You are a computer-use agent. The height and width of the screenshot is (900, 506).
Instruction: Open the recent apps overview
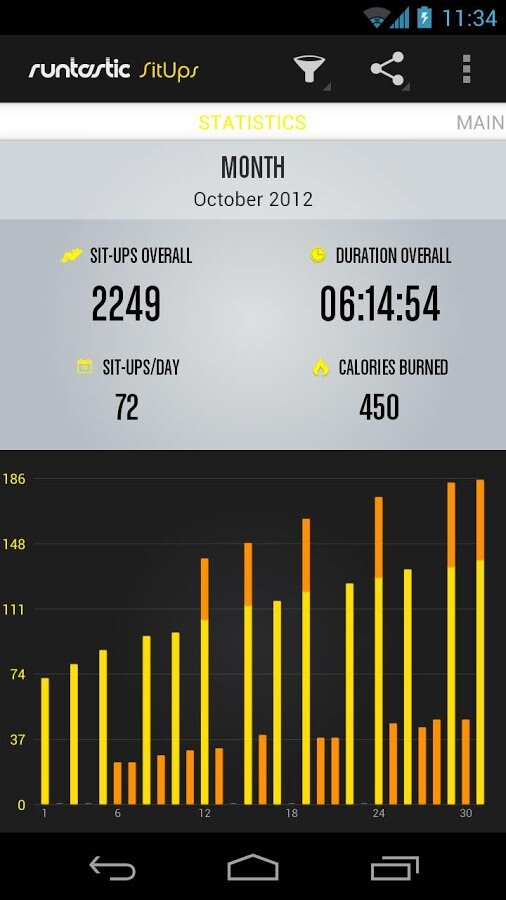395,867
